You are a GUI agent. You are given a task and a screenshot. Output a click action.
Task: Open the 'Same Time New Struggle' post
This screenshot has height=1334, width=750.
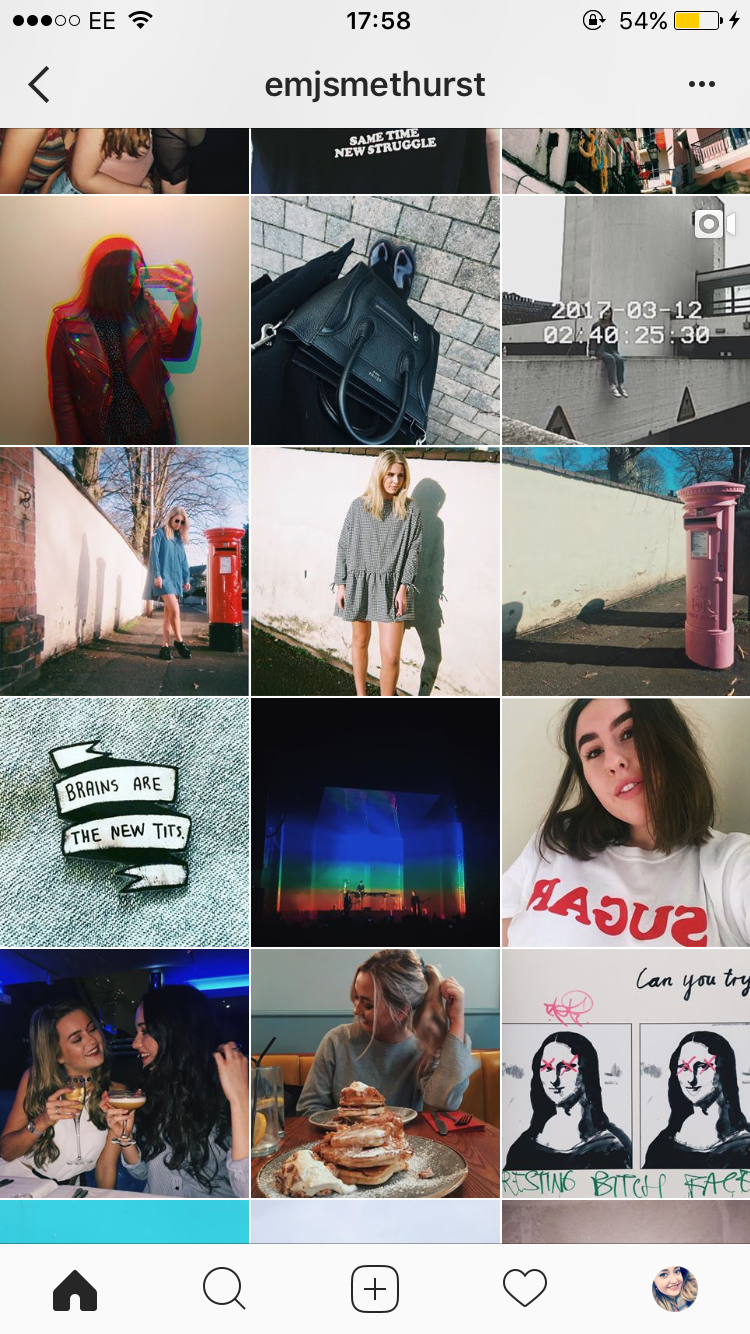375,160
